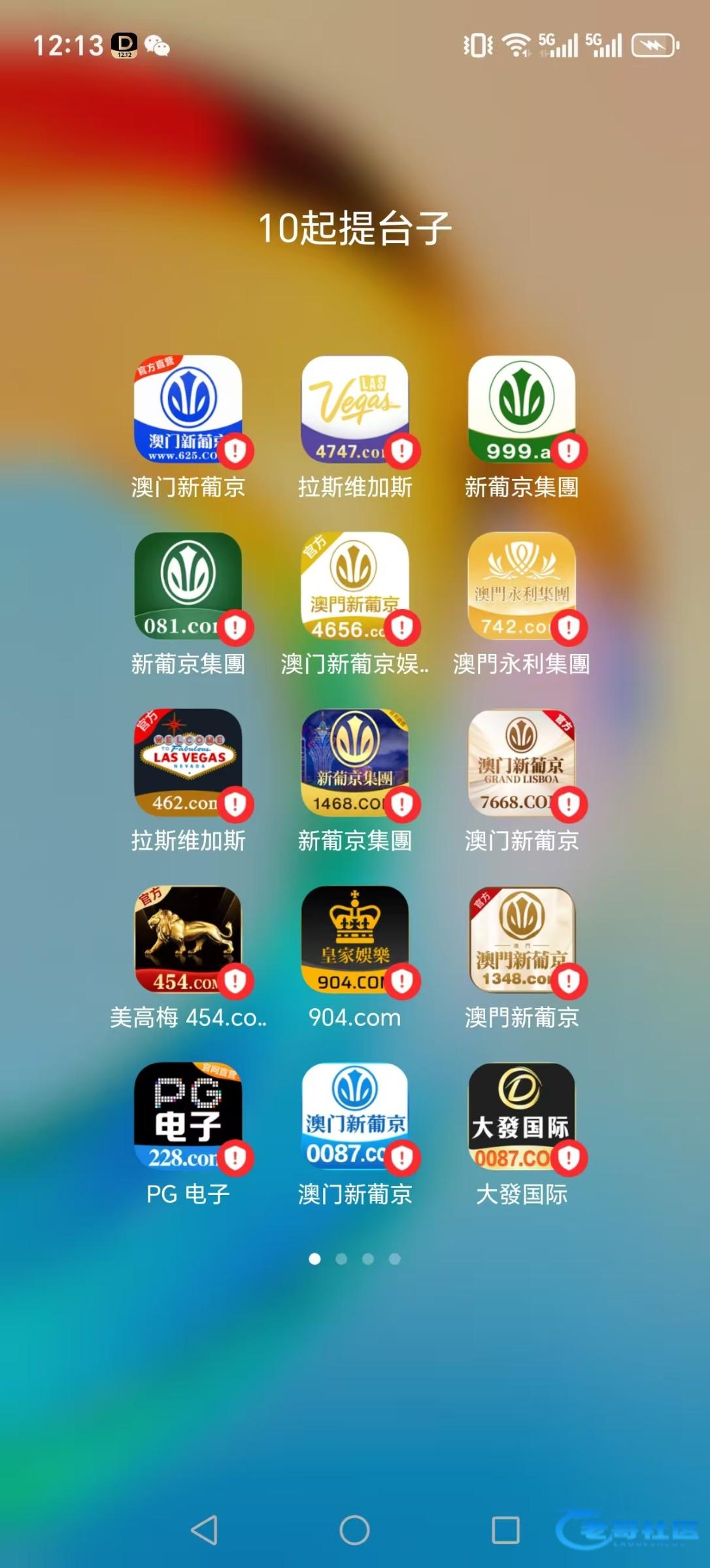
Task: Open the 大發国际 app
Action: point(521,1116)
